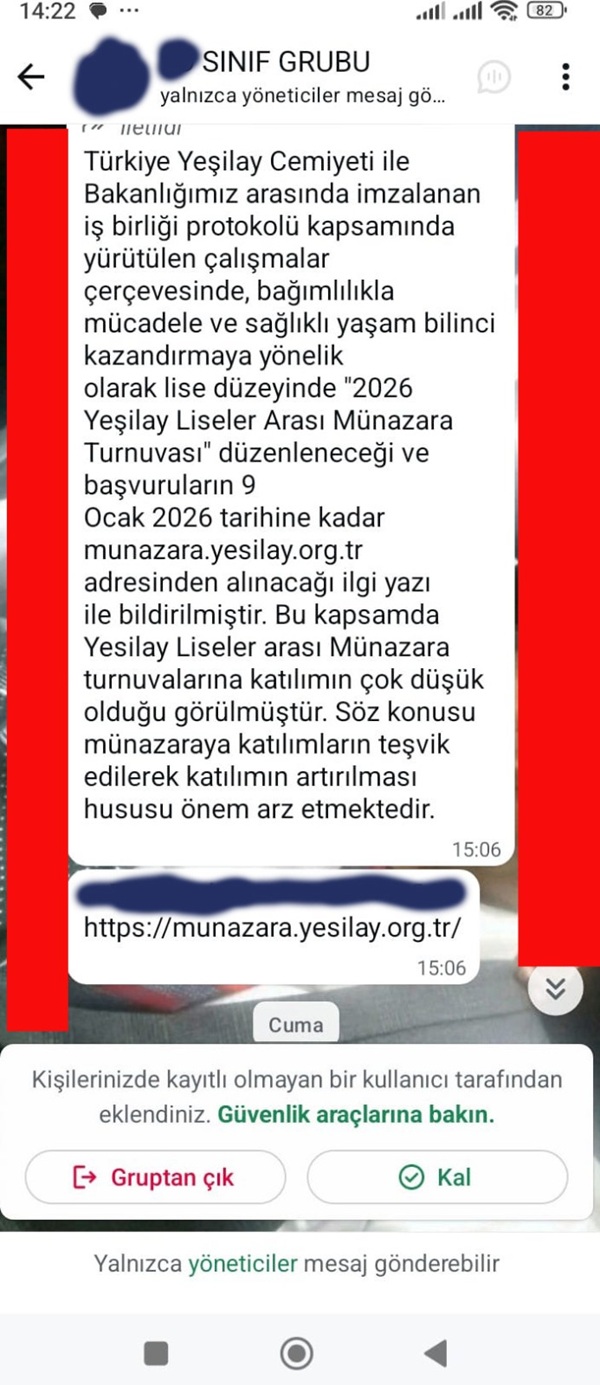Leave group with Gruptan çık
The height and width of the screenshot is (1385, 600).
(x=155, y=1177)
